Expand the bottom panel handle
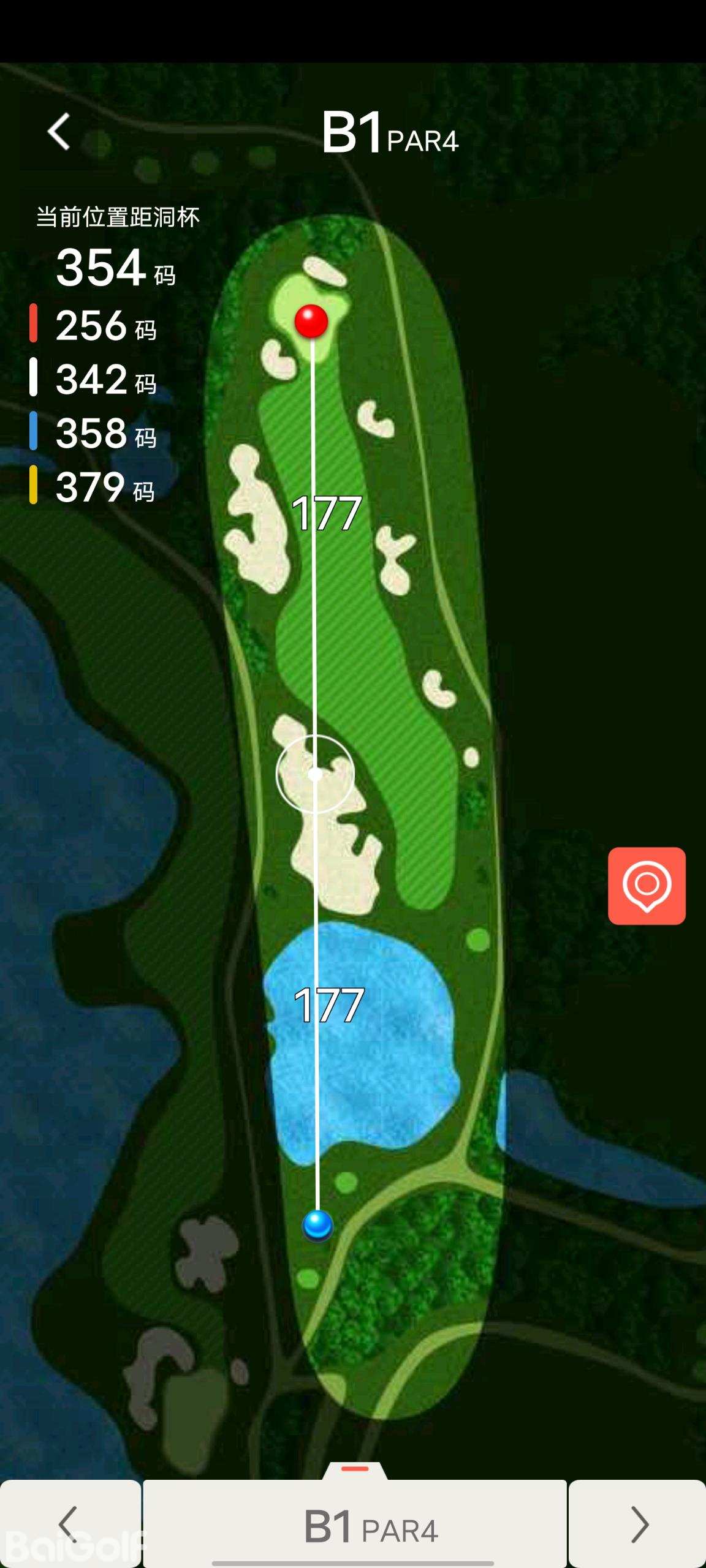This screenshot has width=706, height=1568. point(355,1469)
